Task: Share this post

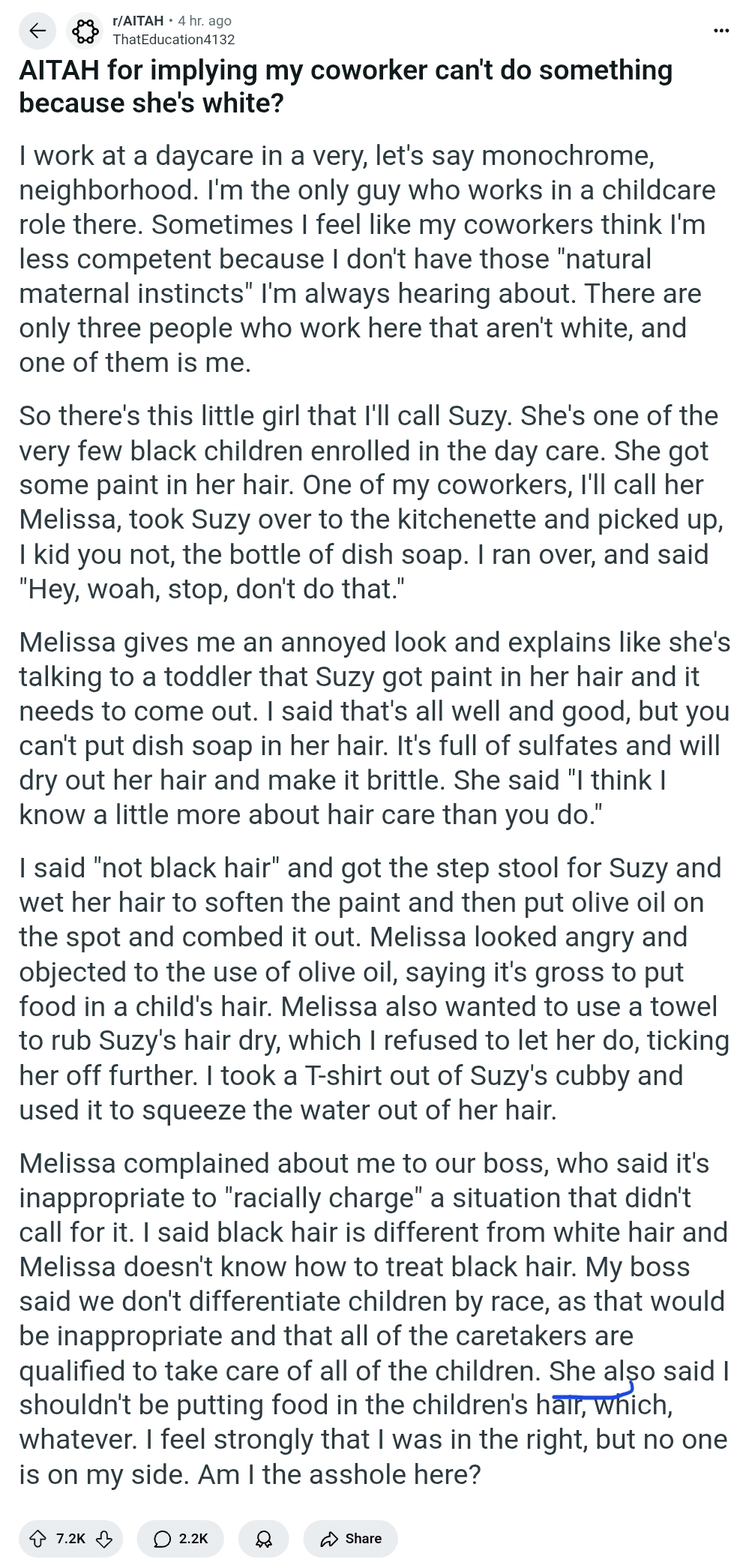Action: (350, 1538)
